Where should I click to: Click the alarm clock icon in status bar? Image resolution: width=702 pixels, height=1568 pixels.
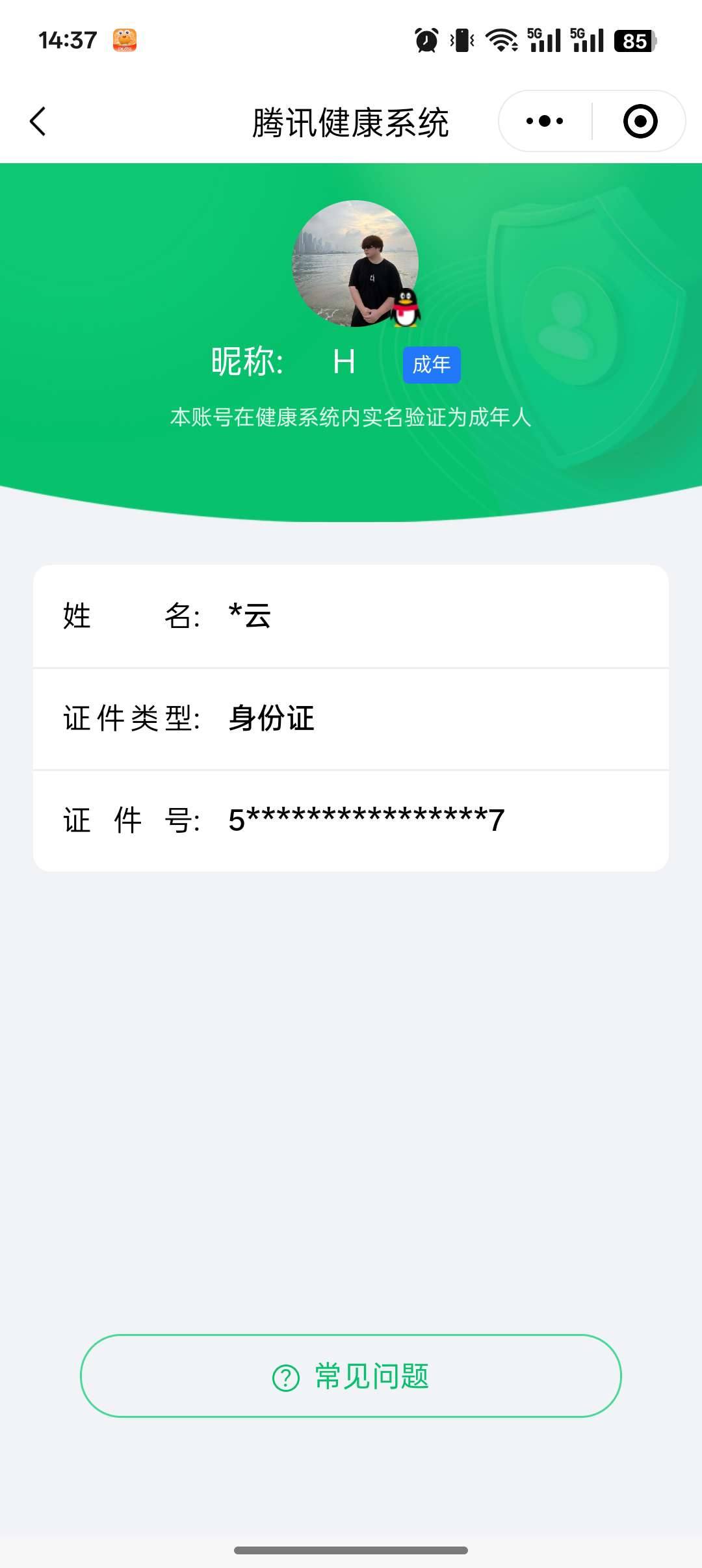[424, 40]
